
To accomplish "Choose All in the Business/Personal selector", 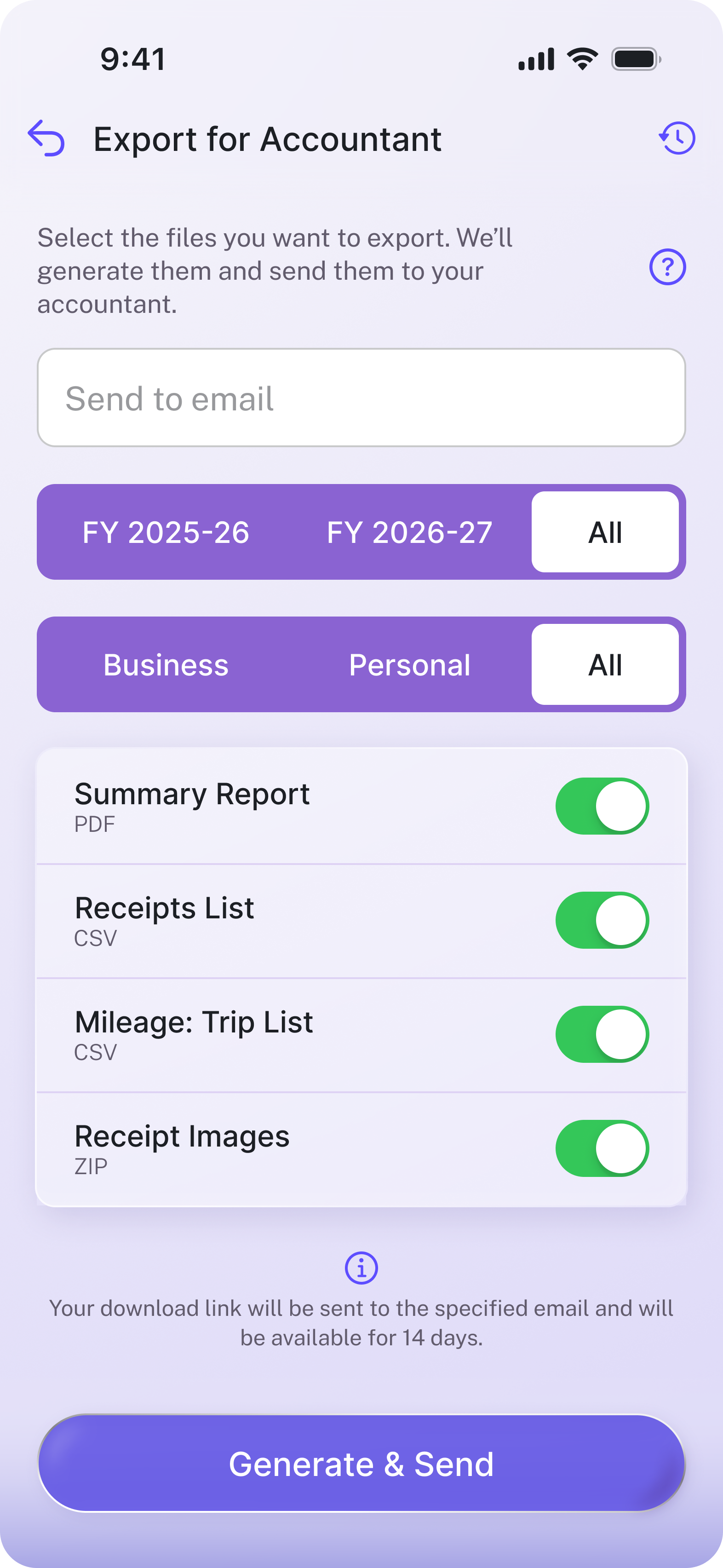I will (x=605, y=665).
